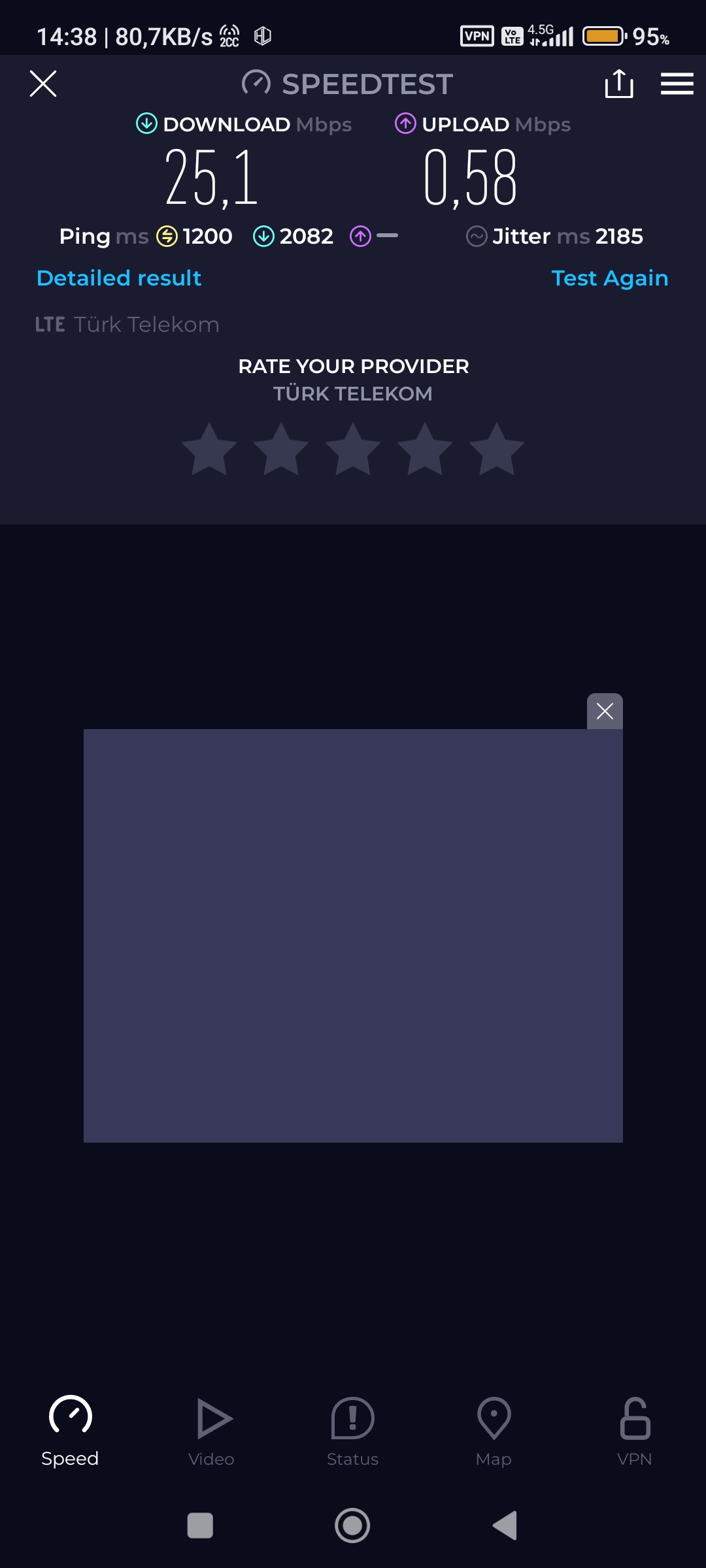This screenshot has height=1568, width=706.
Task: Run the test again with Test Again
Action: [x=610, y=278]
